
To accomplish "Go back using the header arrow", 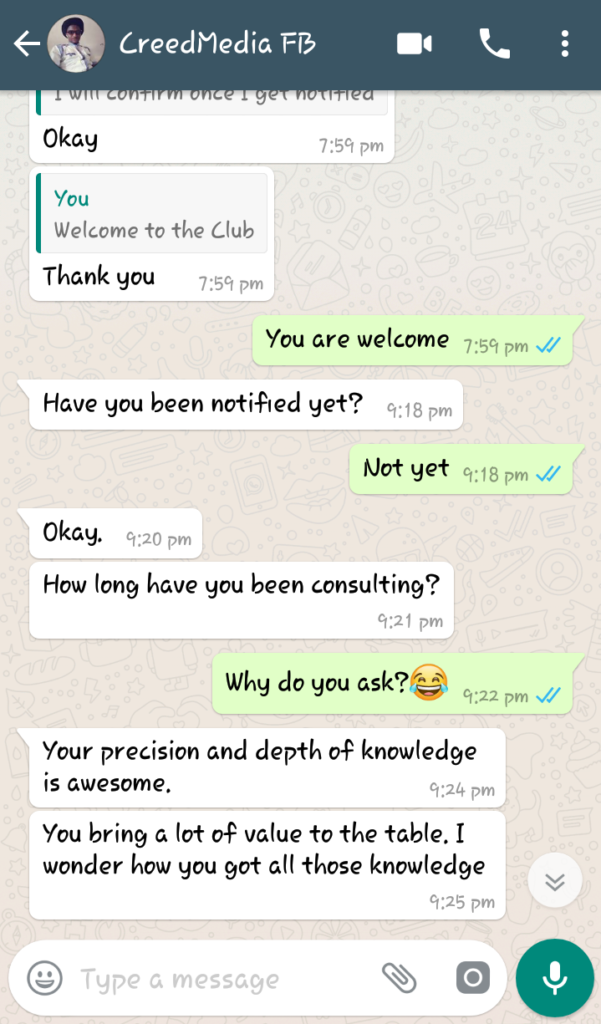I will coord(27,44).
